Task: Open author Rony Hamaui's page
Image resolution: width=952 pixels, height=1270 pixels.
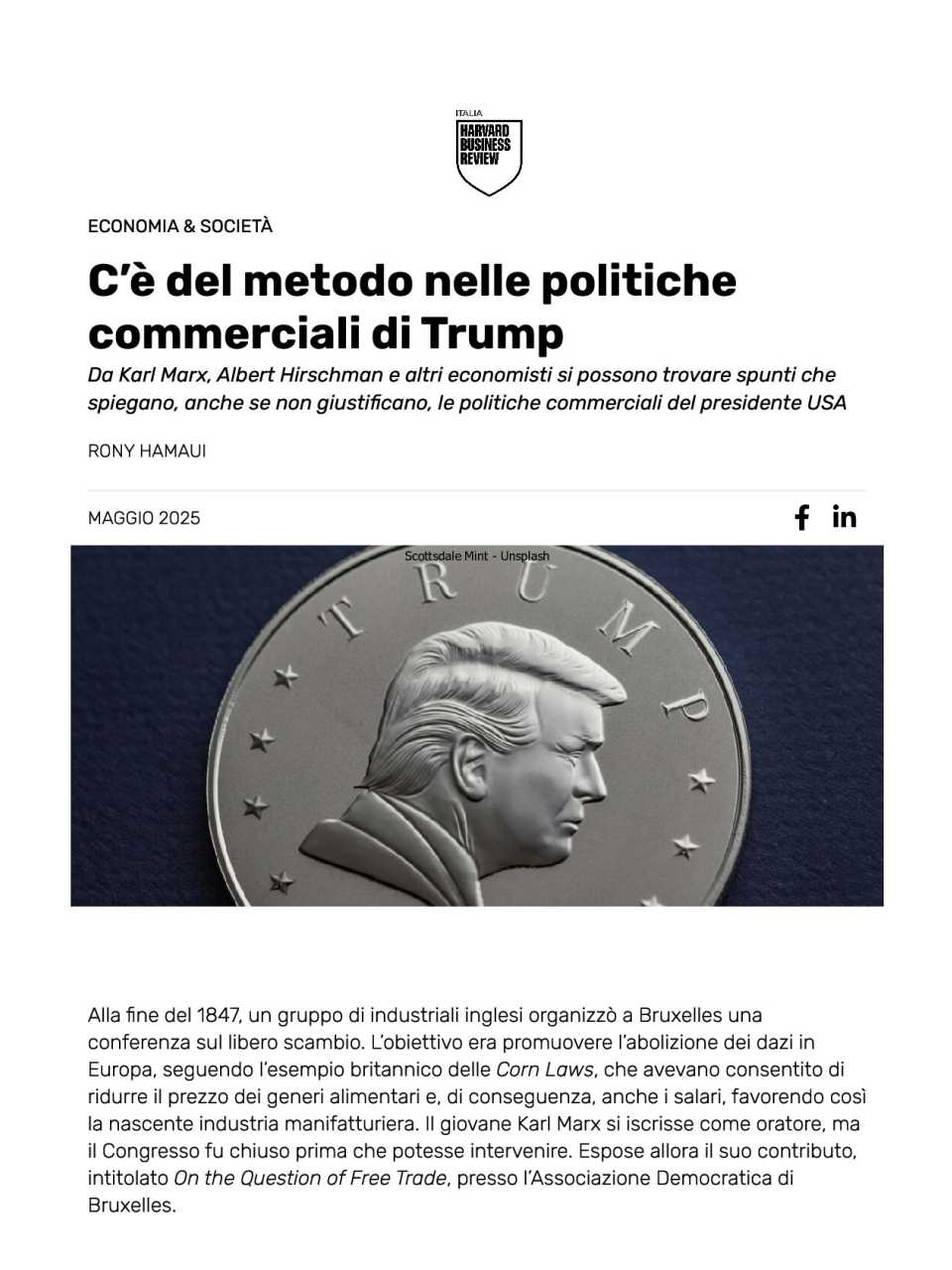Action: [x=147, y=450]
